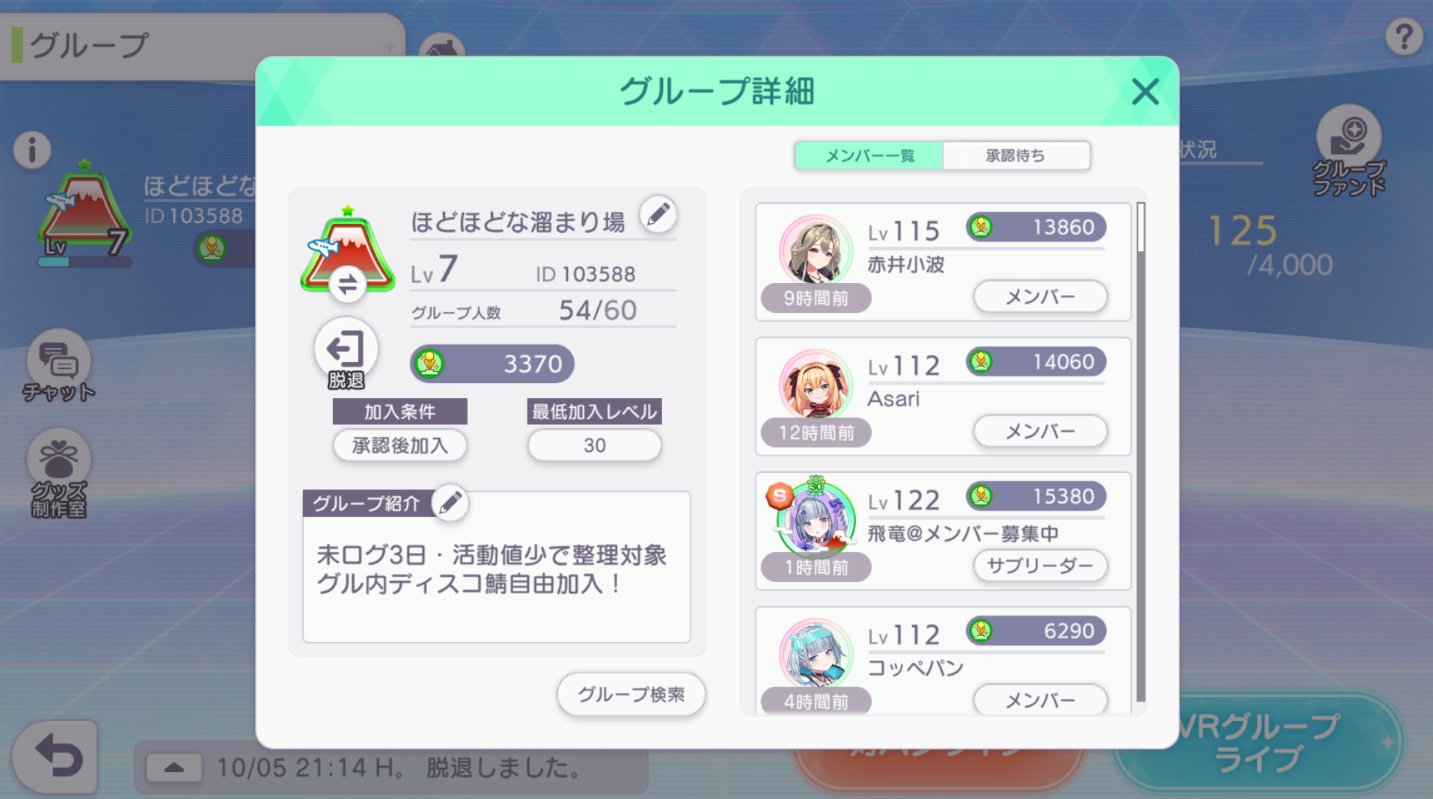
Task: Open the help question mark icon
Action: pos(1404,38)
